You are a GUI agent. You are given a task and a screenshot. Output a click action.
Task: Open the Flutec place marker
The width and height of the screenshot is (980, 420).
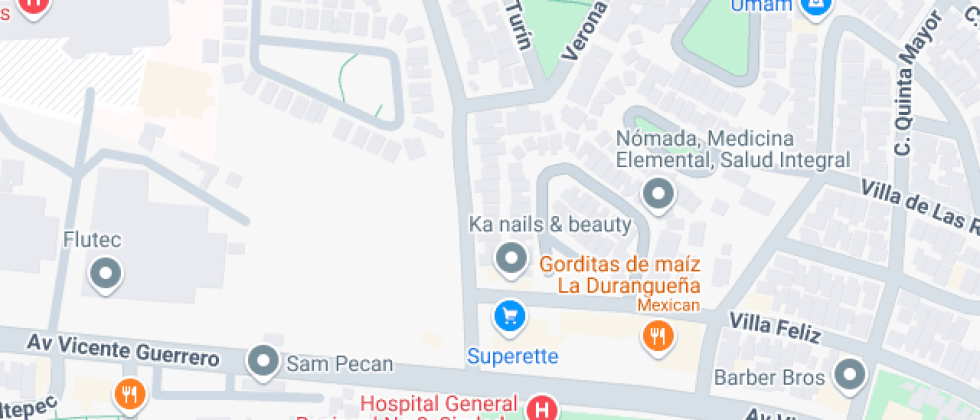(105, 272)
